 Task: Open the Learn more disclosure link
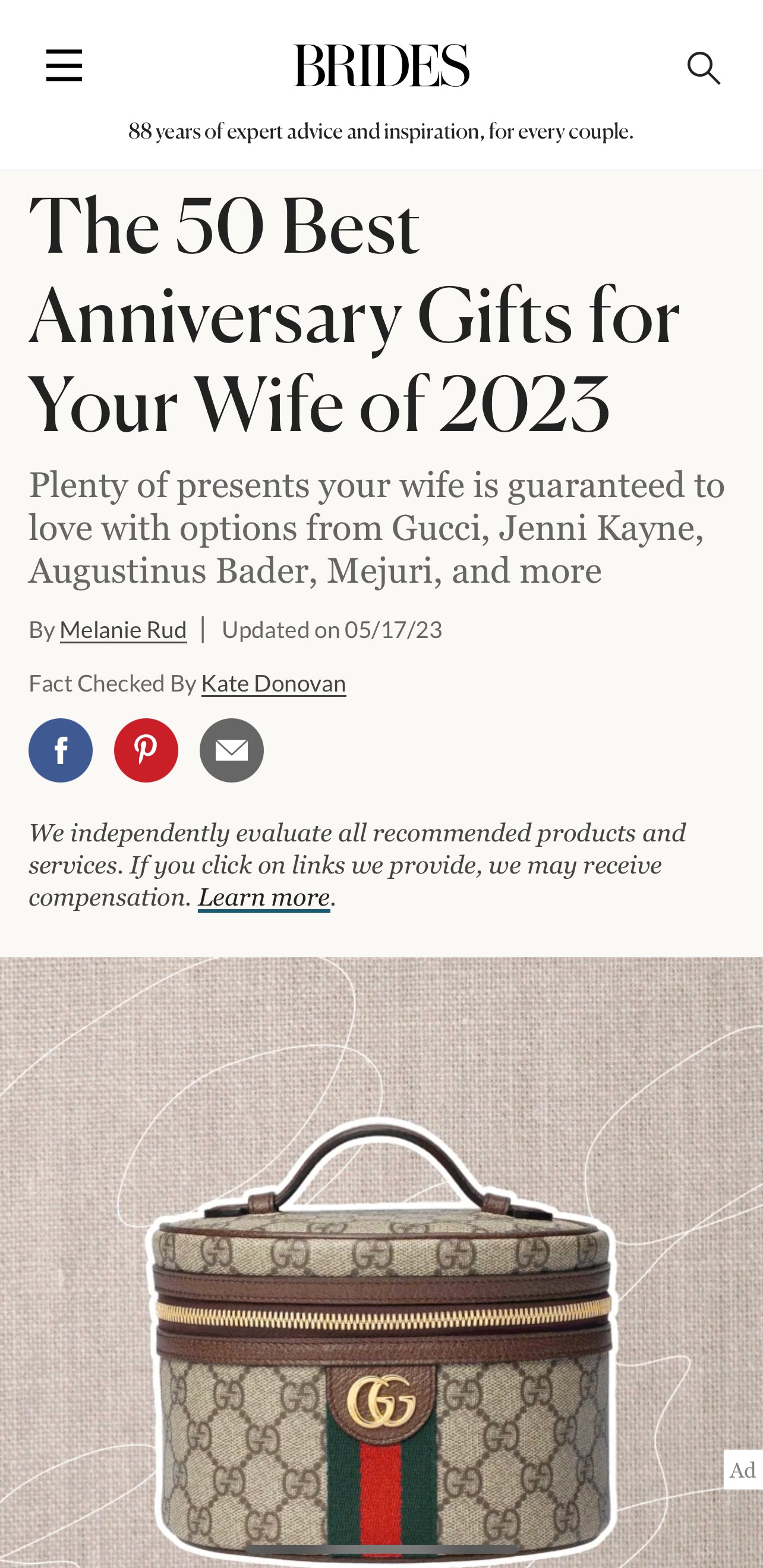coord(263,897)
